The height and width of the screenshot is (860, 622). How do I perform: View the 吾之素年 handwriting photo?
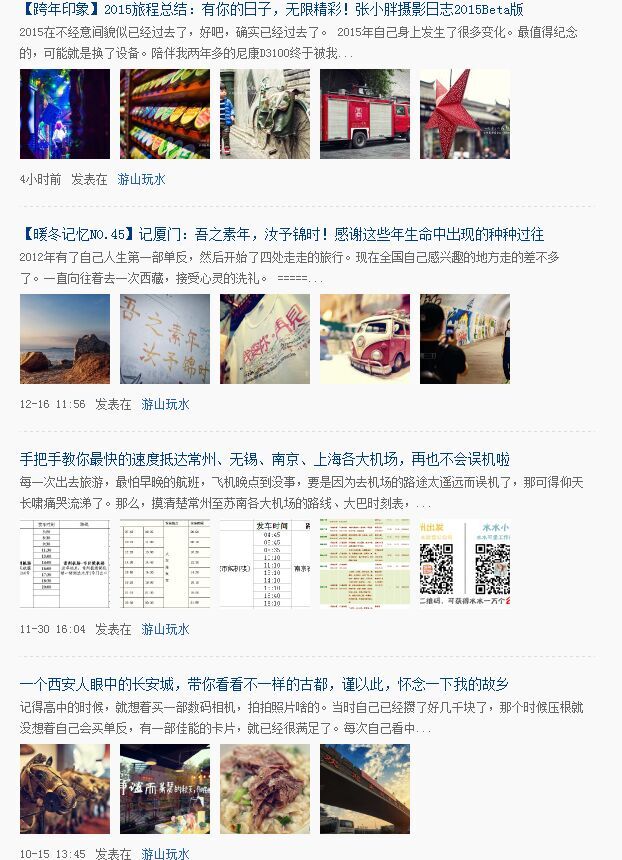[165, 339]
